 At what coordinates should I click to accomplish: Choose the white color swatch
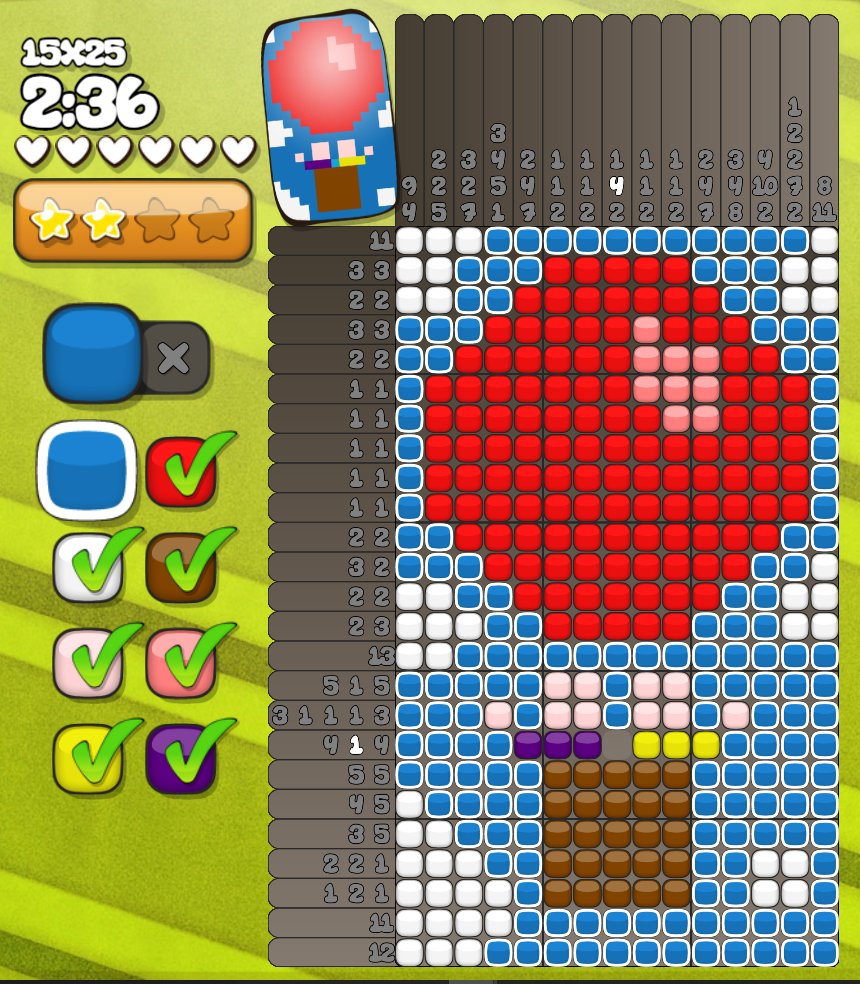pos(88,567)
